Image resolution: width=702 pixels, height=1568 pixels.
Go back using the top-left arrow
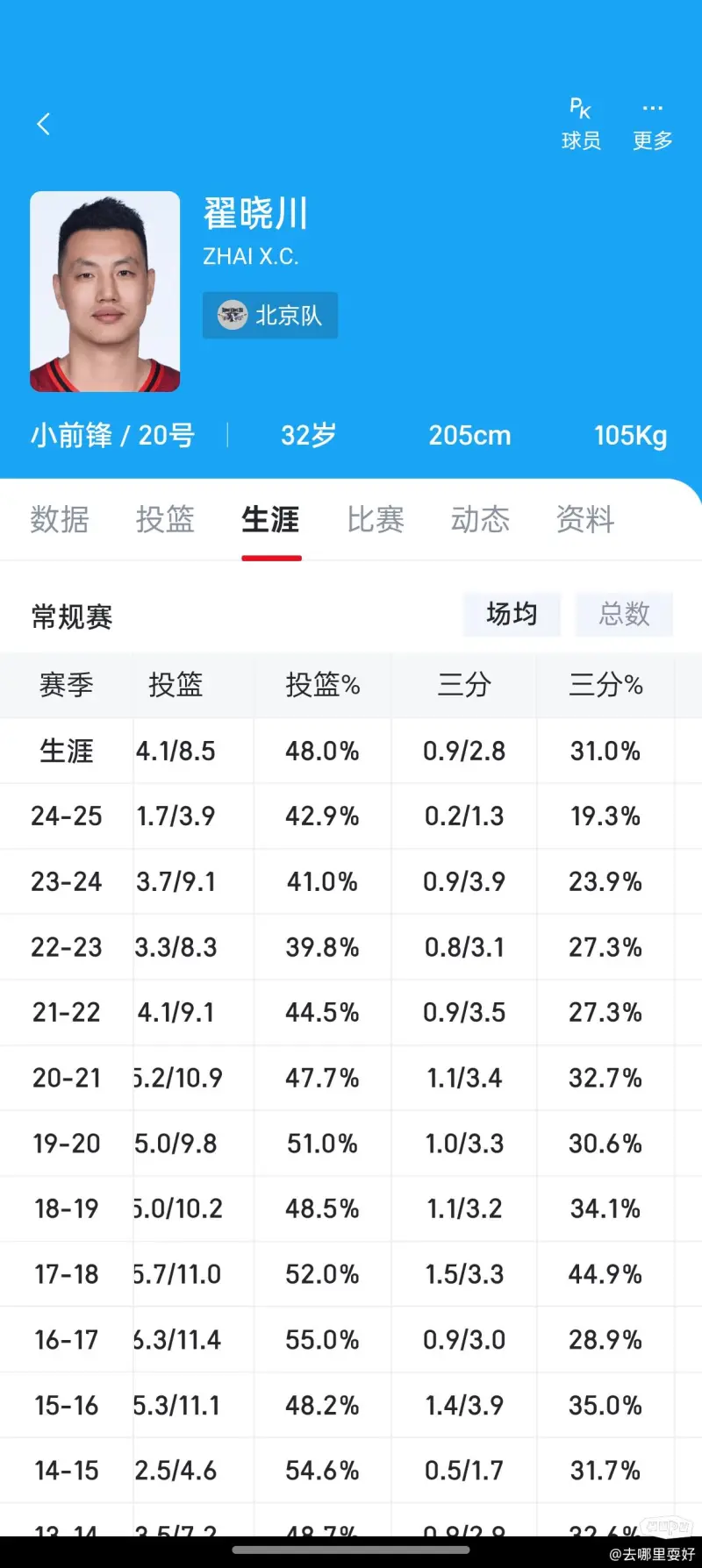click(x=44, y=124)
